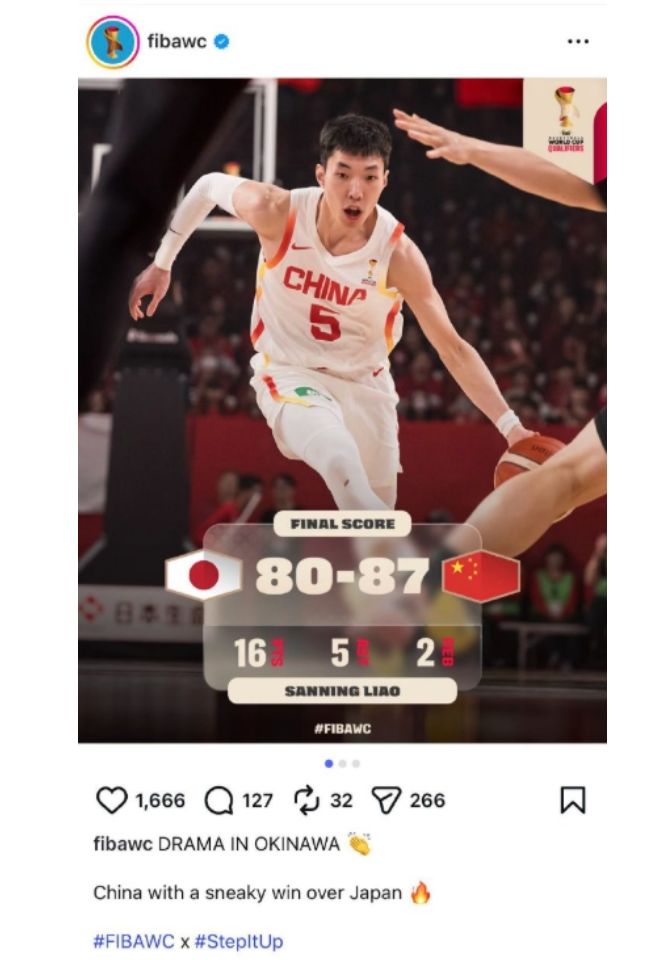The width and height of the screenshot is (658, 960).
Task: Like the fibawc post
Action: tap(112, 800)
